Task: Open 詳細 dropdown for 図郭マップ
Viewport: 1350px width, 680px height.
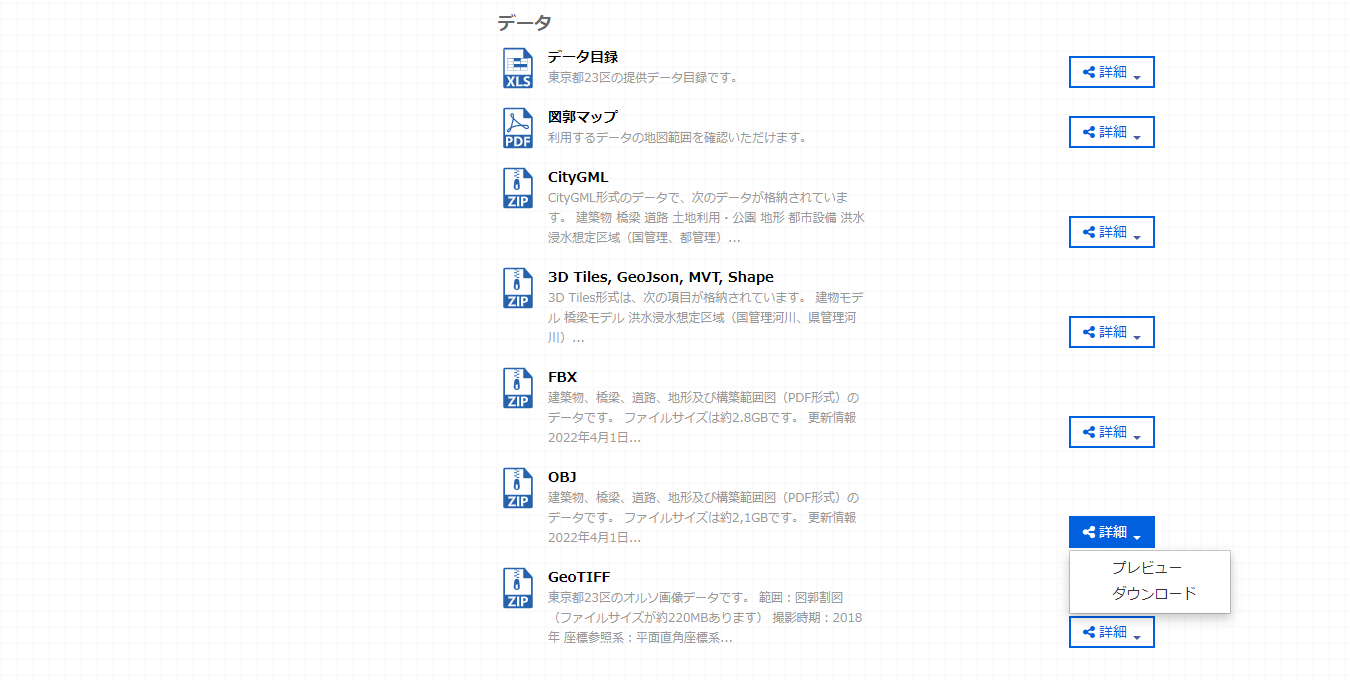Action: (1111, 132)
